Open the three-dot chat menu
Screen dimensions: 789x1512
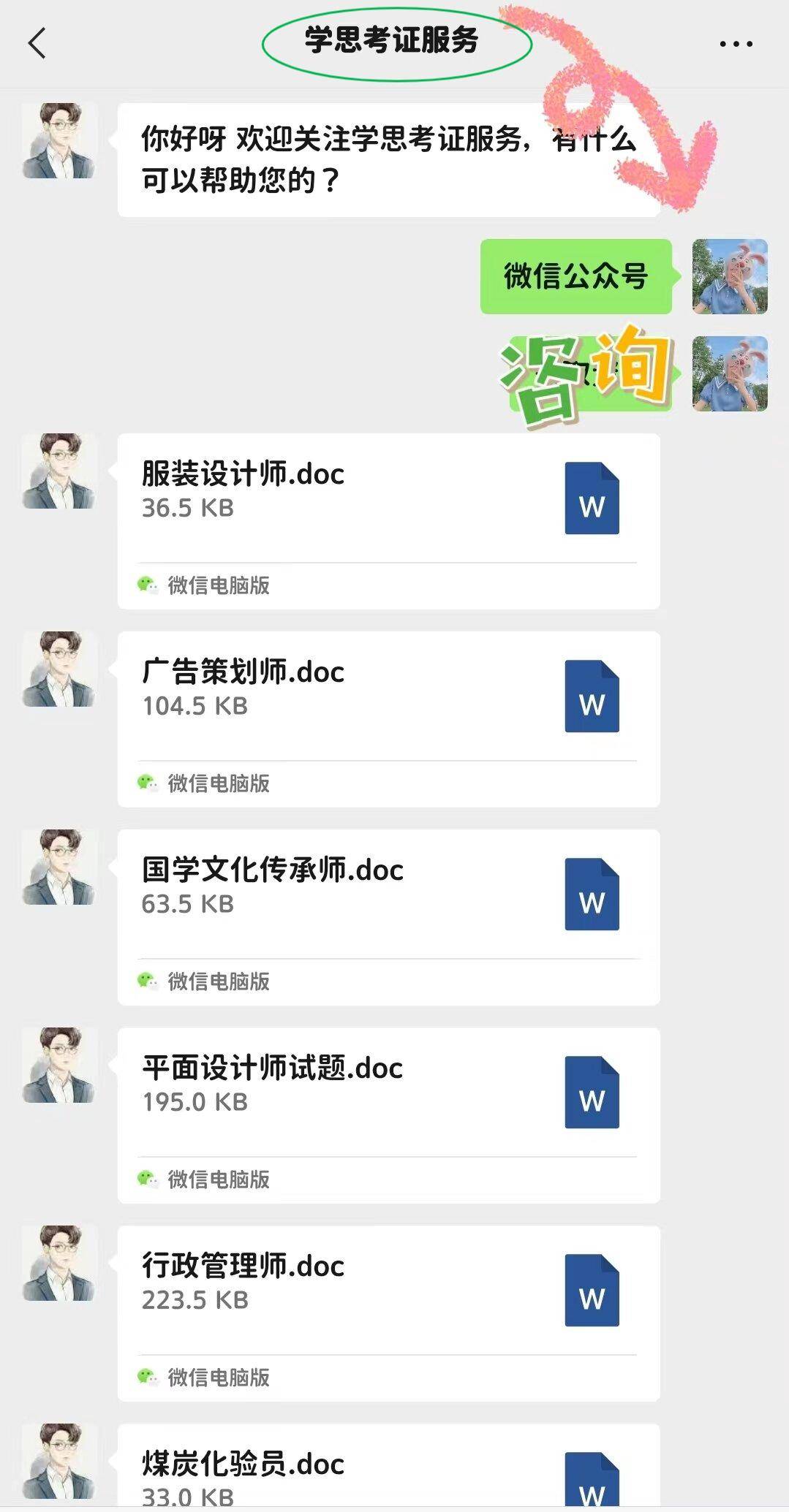point(736,44)
